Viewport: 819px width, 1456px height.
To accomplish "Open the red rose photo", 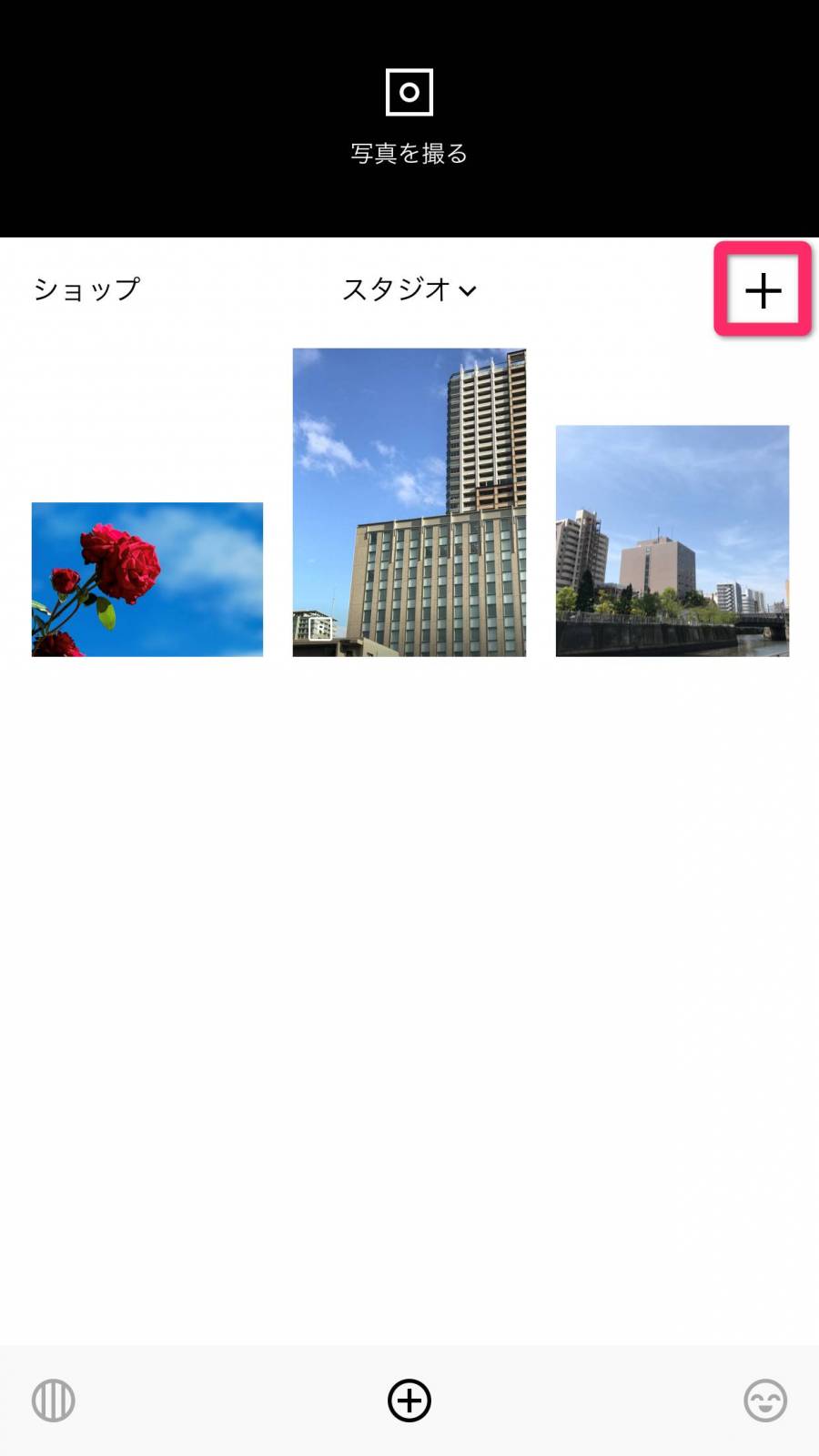I will pos(147,579).
